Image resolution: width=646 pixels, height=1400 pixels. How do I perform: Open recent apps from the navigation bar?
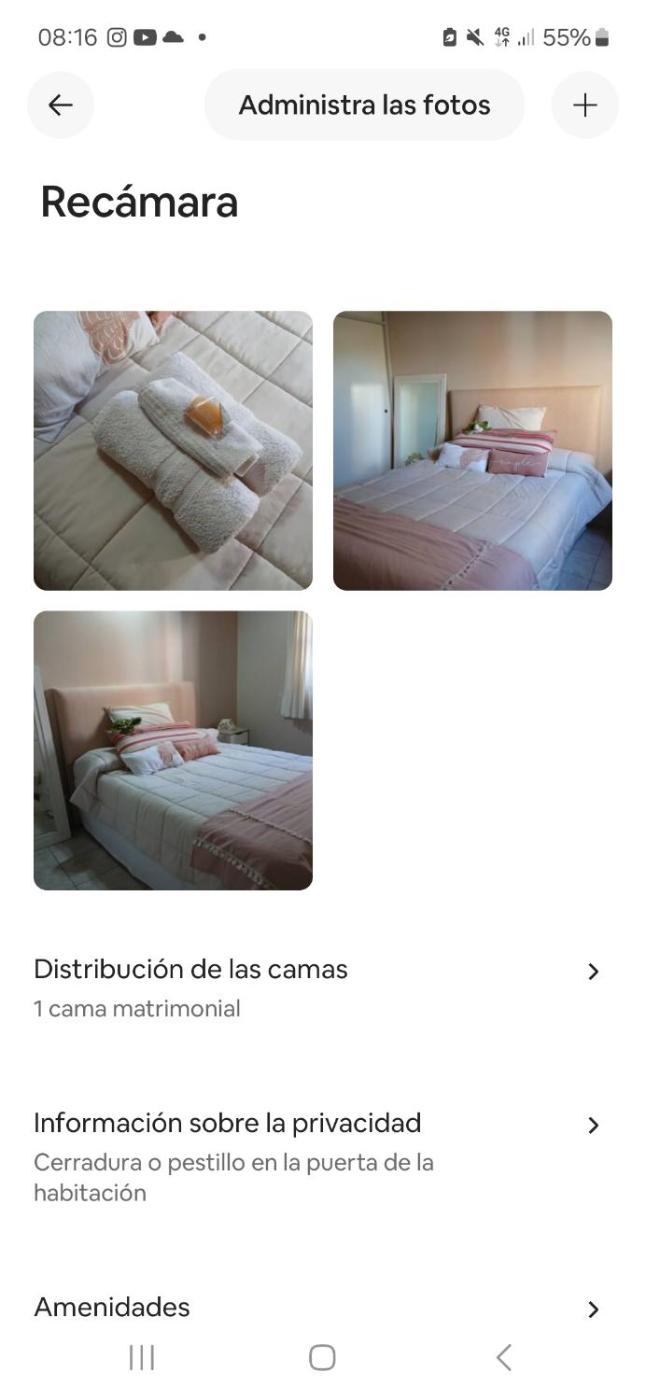(142, 1357)
